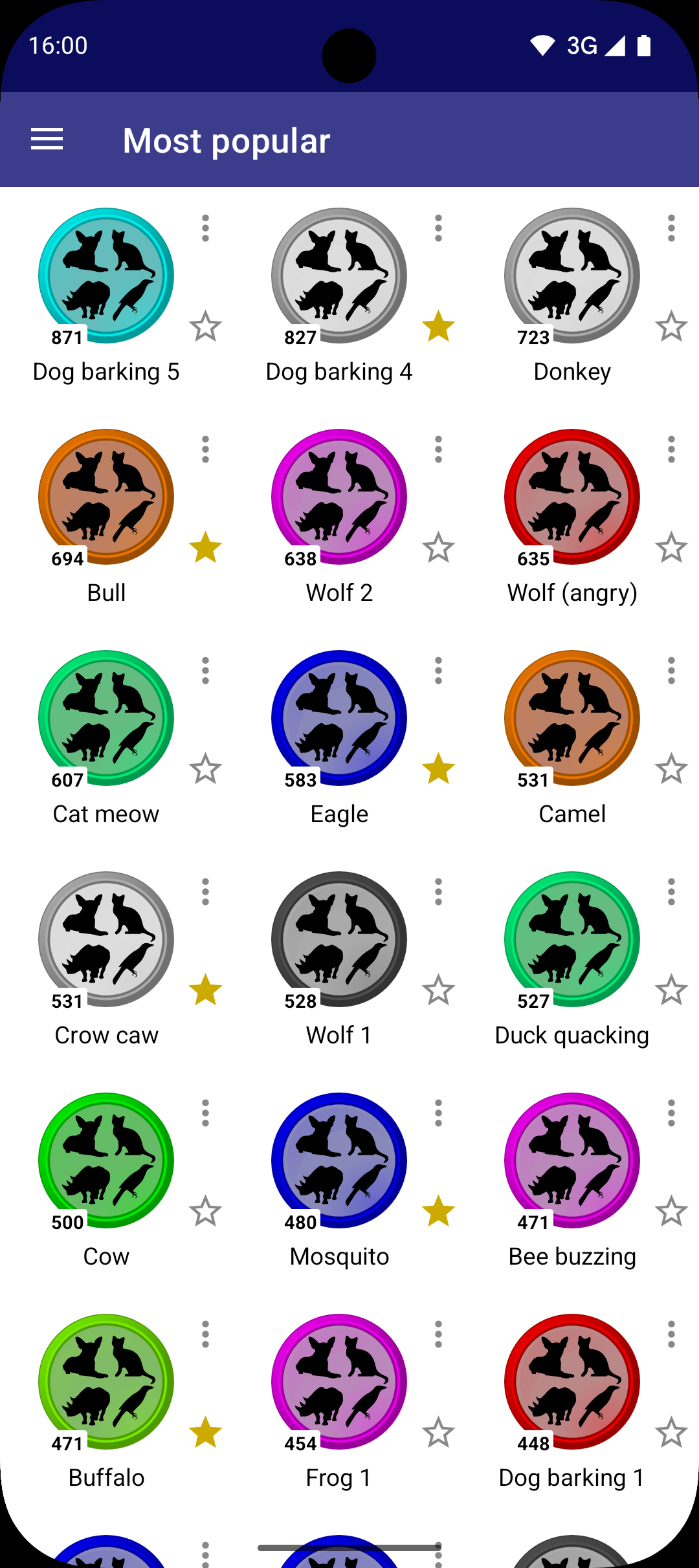699x1568 pixels.
Task: Star the Frog 1 sound
Action: pos(438,1433)
